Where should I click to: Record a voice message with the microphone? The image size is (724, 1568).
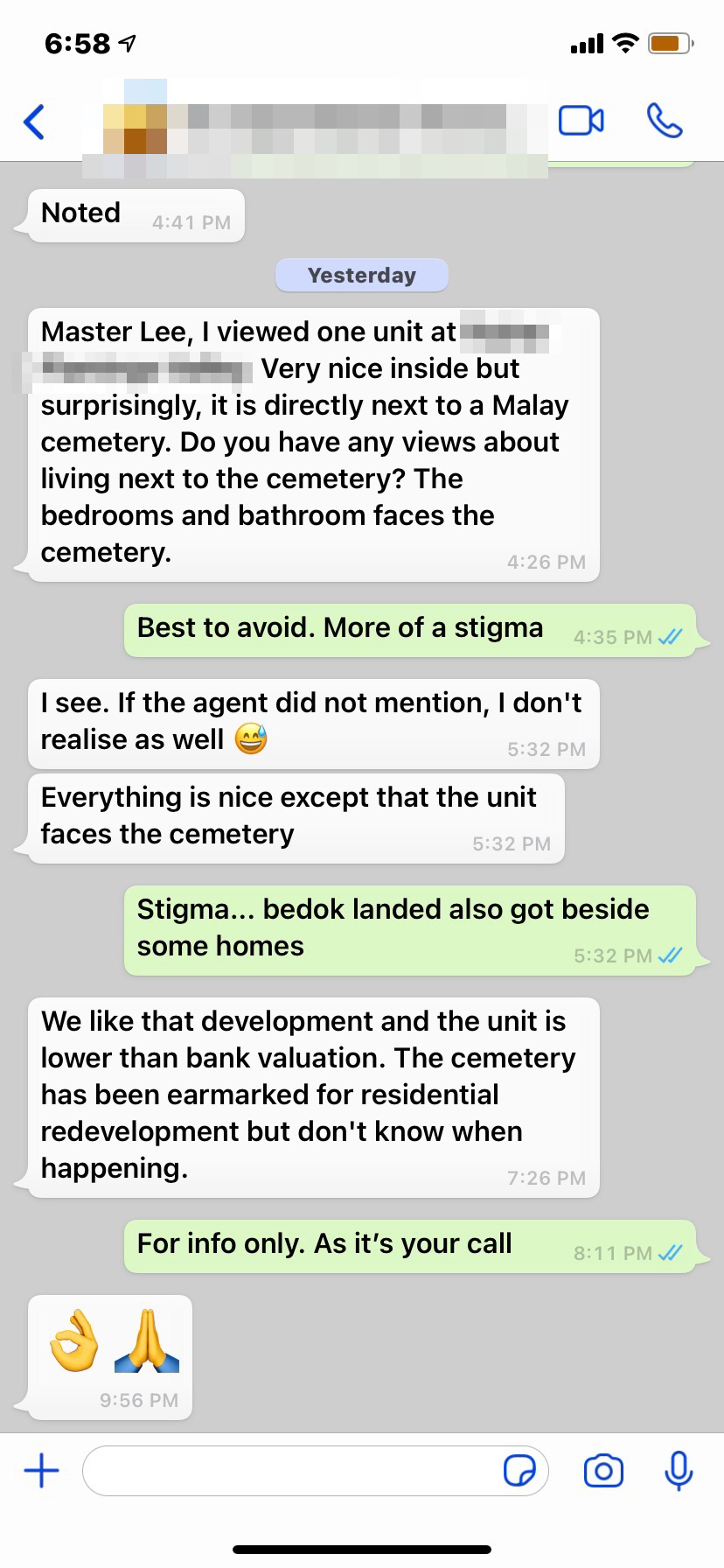[679, 1471]
